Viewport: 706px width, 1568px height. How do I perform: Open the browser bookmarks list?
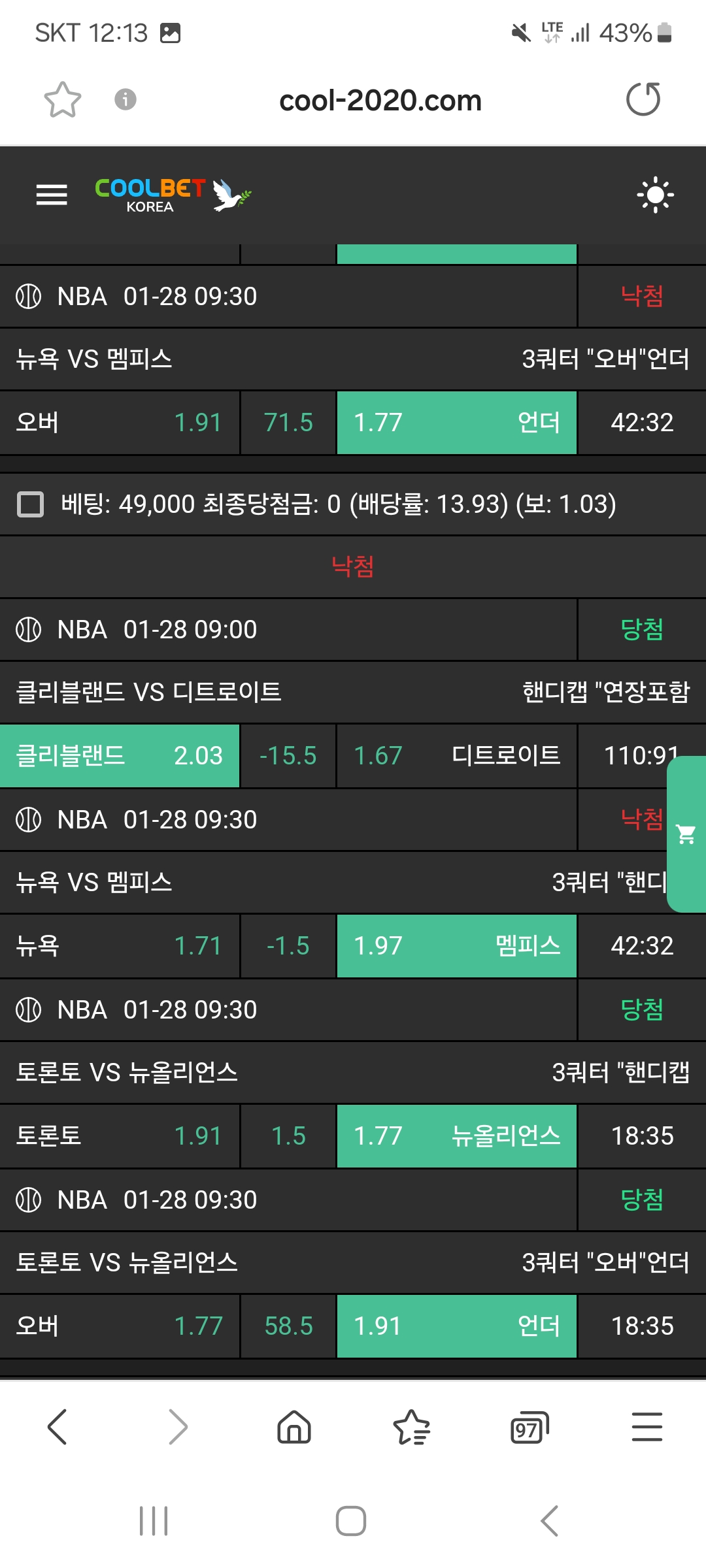click(x=411, y=1427)
